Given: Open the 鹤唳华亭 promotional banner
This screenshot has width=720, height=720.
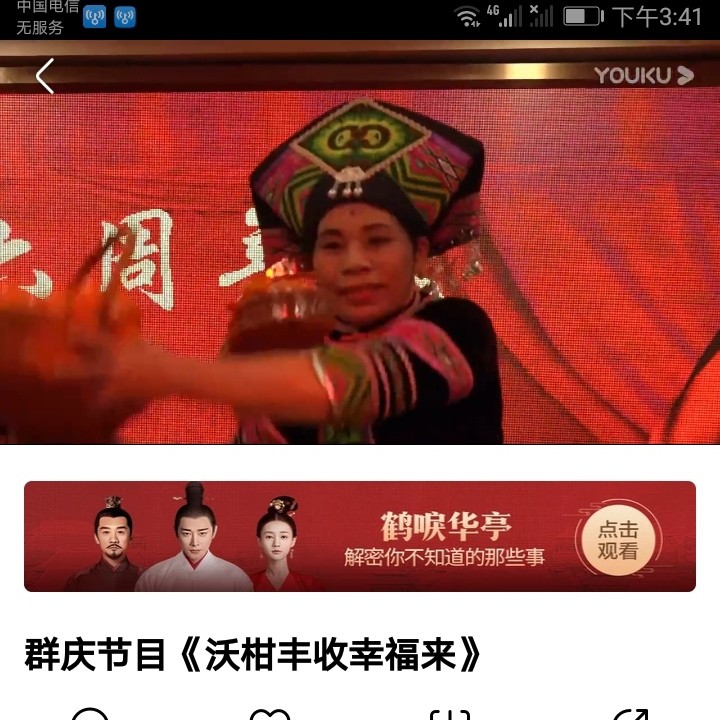Looking at the screenshot, I should click(360, 536).
